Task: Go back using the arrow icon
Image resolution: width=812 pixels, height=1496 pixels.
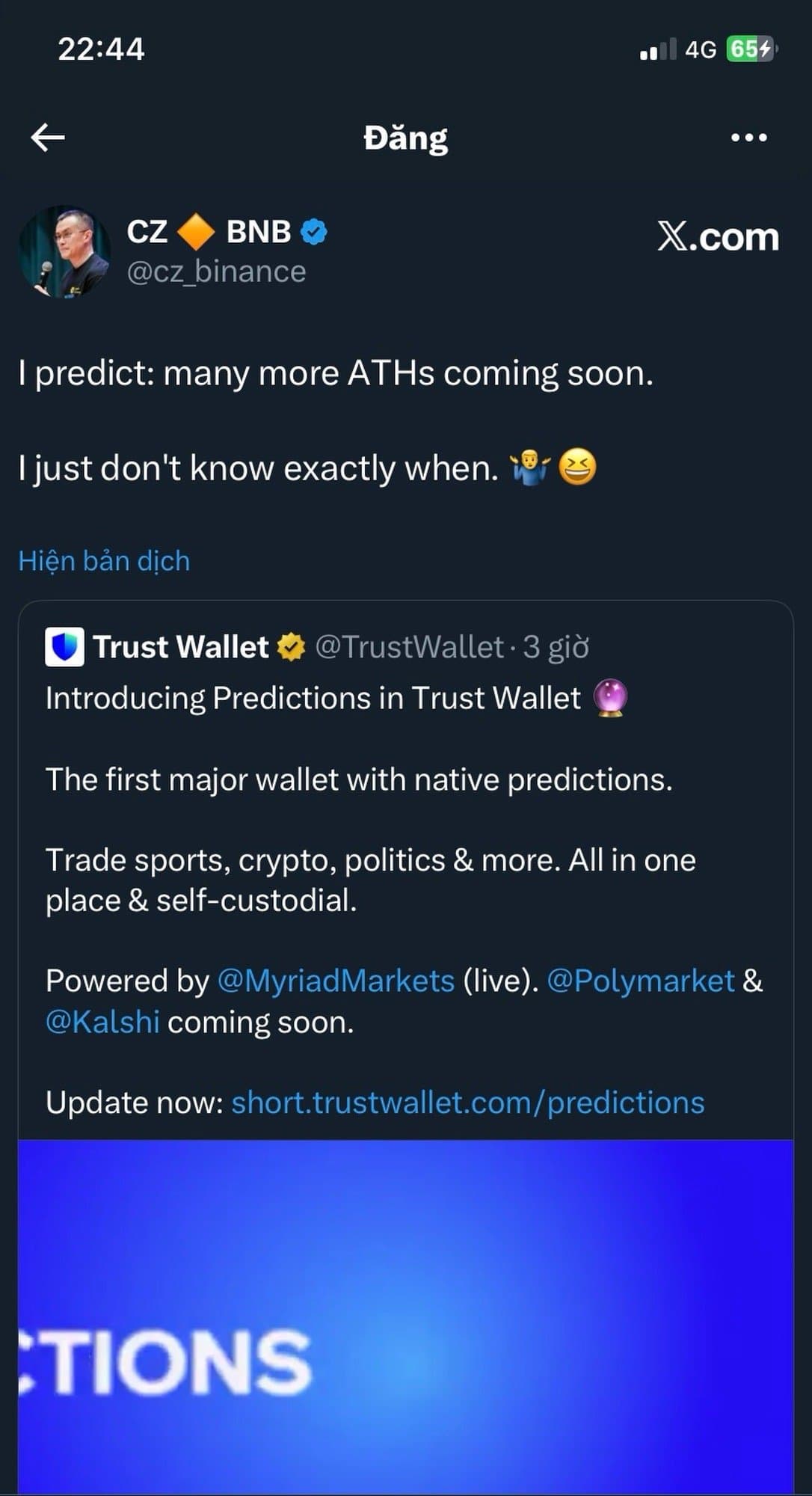Action: (48, 138)
